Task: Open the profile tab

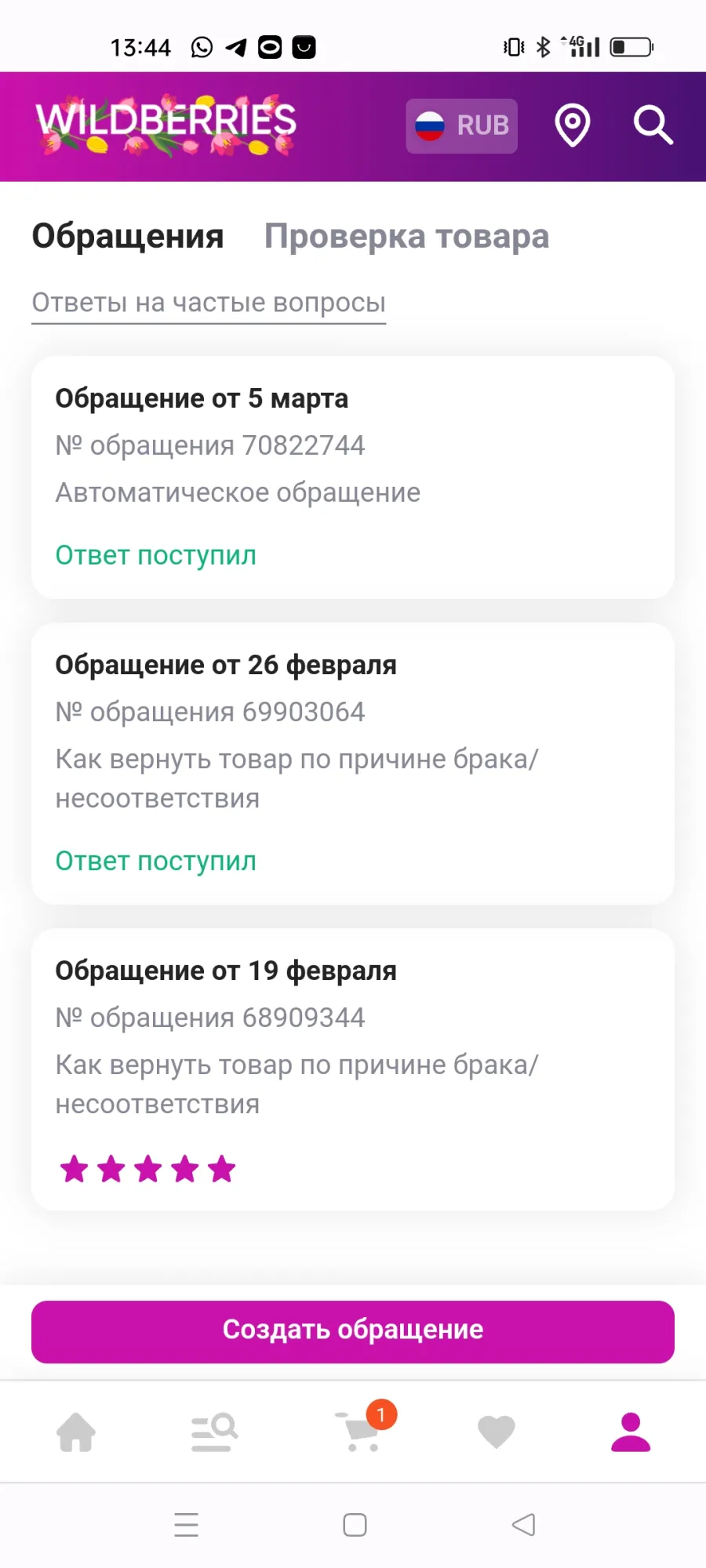Action: [x=631, y=1432]
